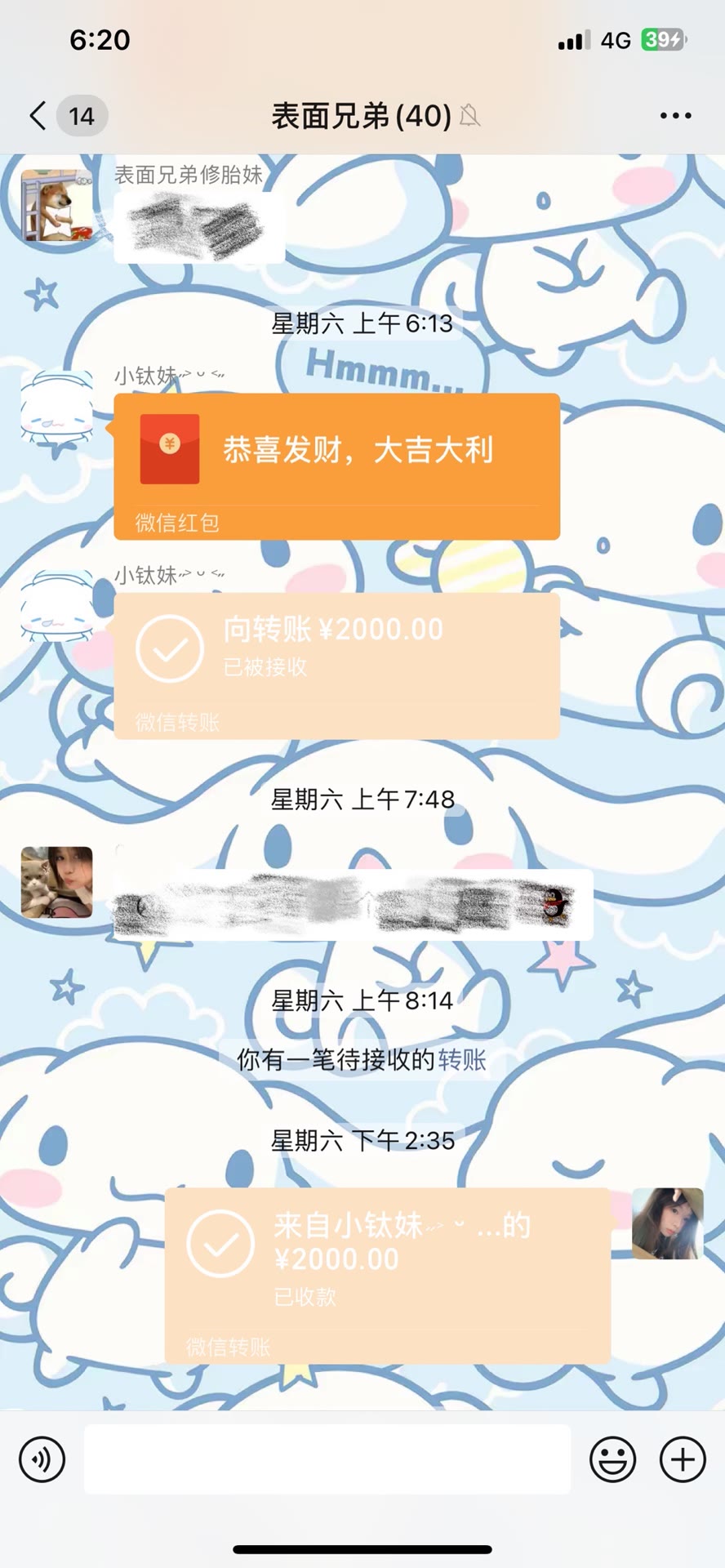View 表面兄弟修胎妹's profile avatar
The height and width of the screenshot is (1568, 725).
point(56,206)
